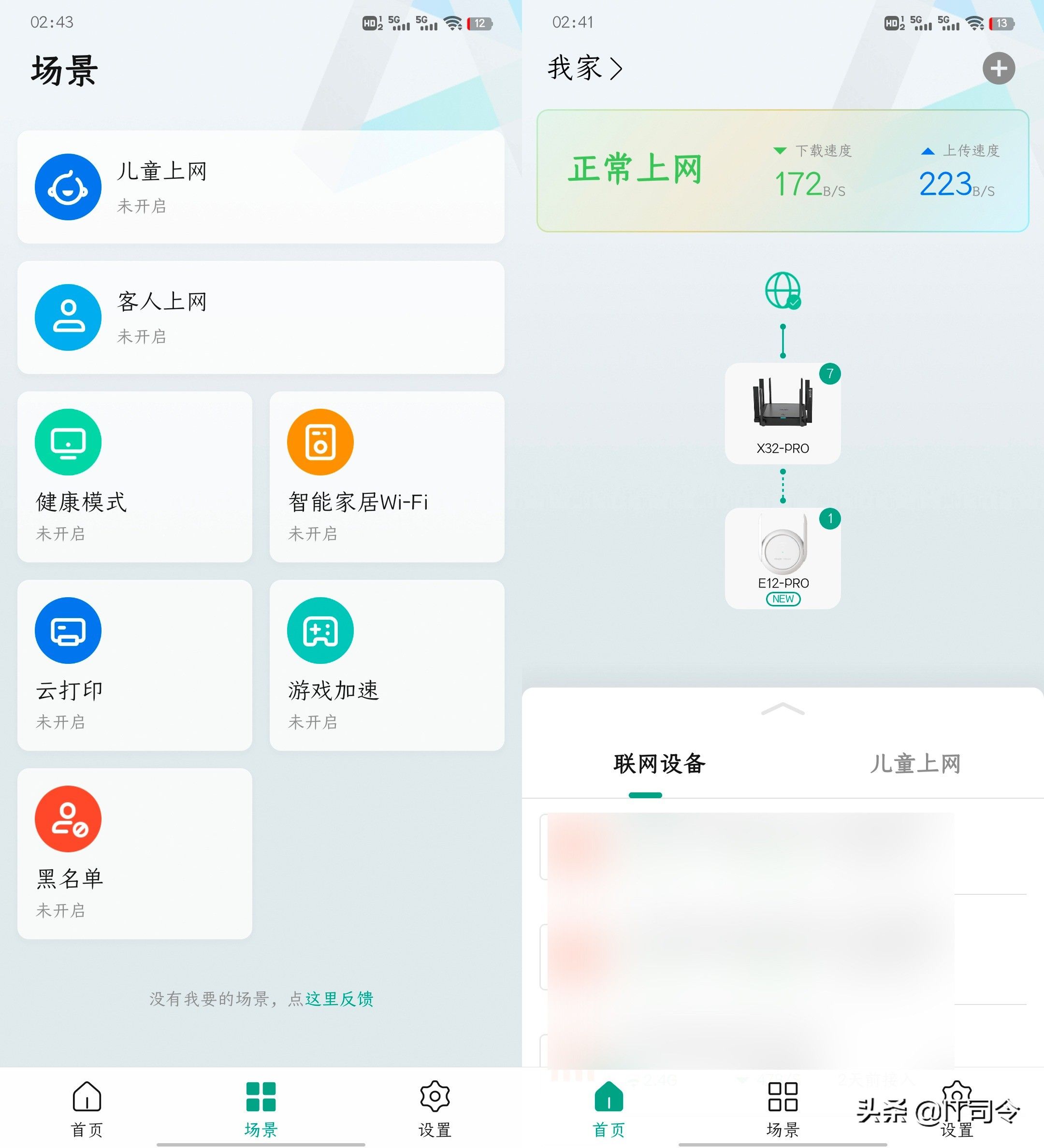
Task: Open the E12-PRO extender details
Action: pyautogui.click(x=783, y=558)
